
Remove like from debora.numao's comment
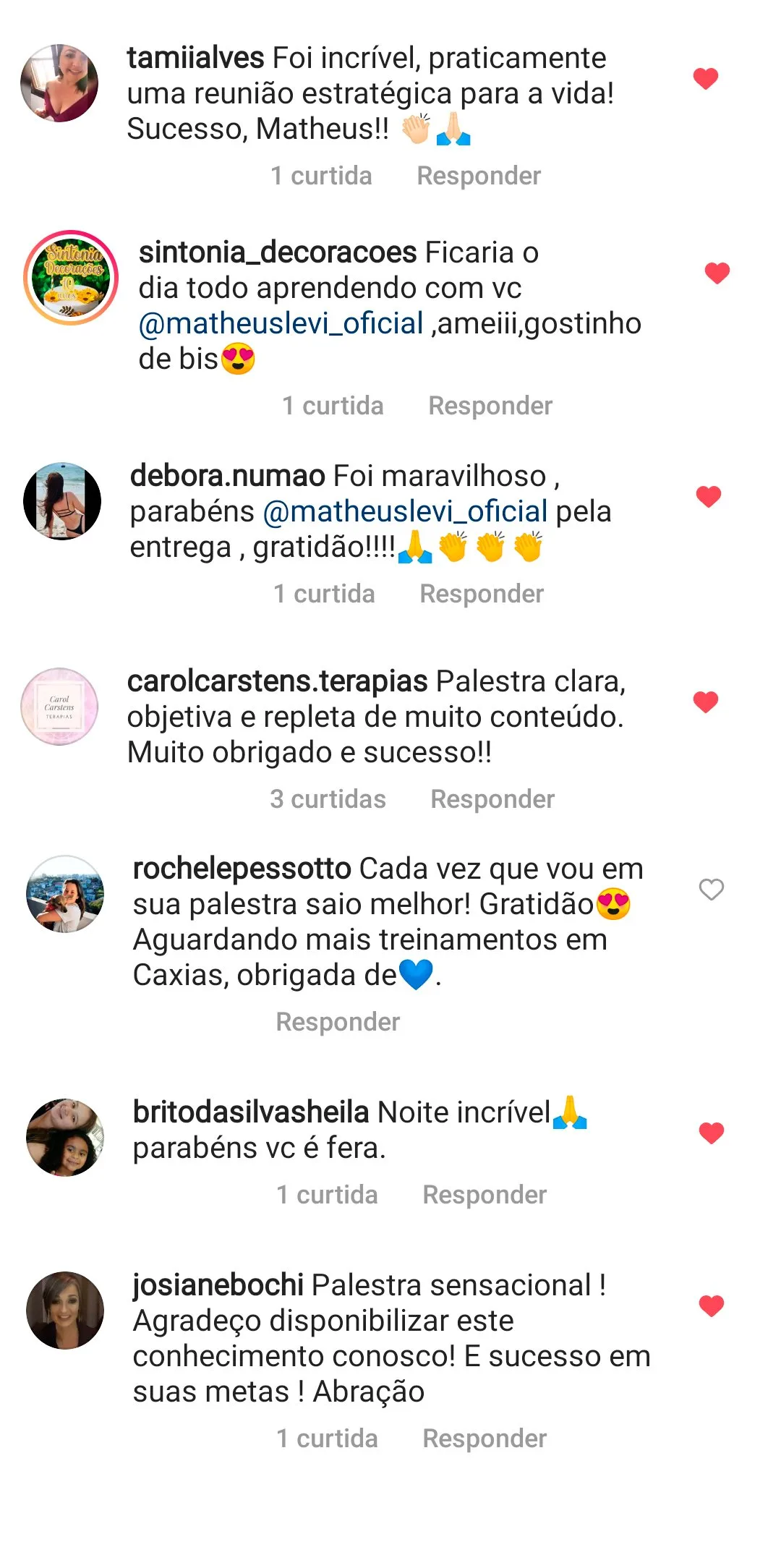tap(709, 496)
